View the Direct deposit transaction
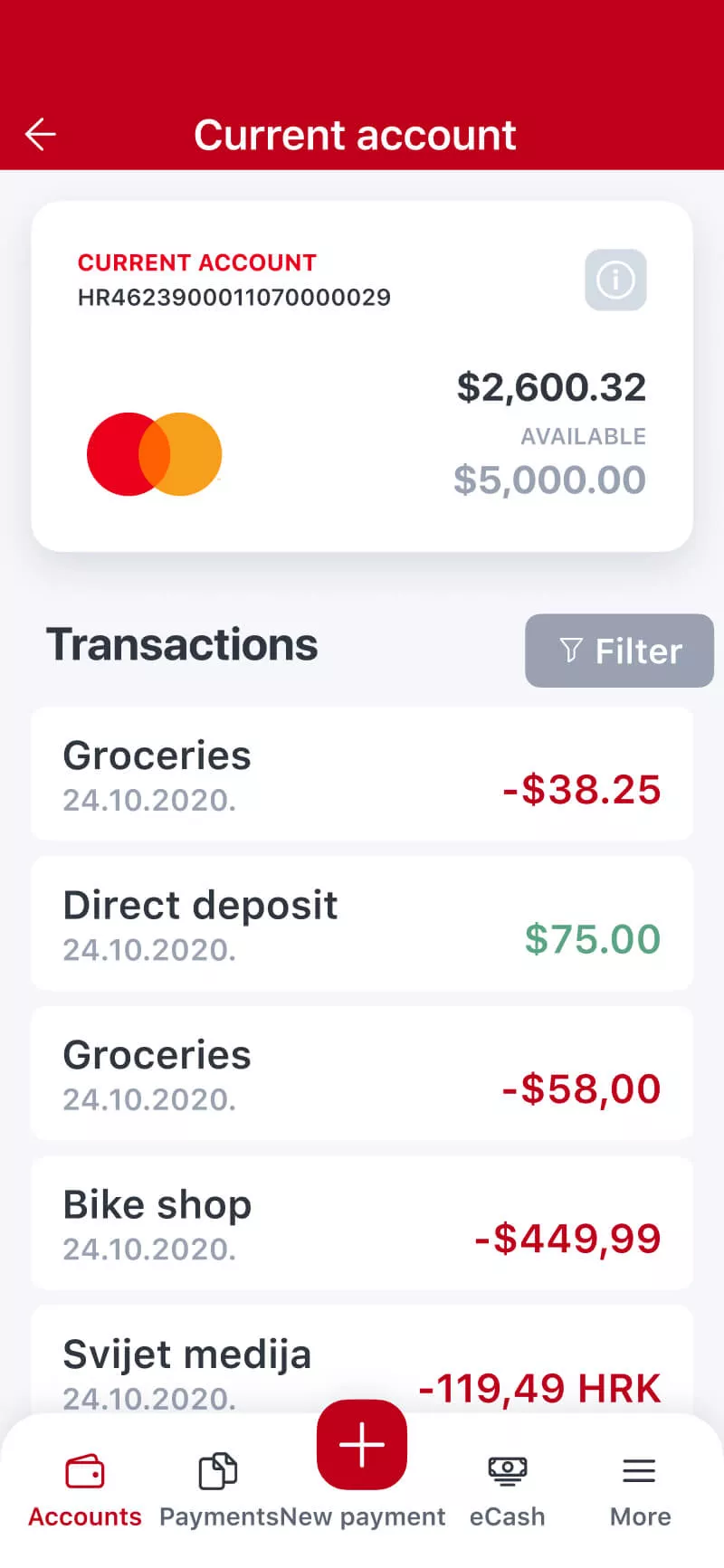 pos(362,924)
